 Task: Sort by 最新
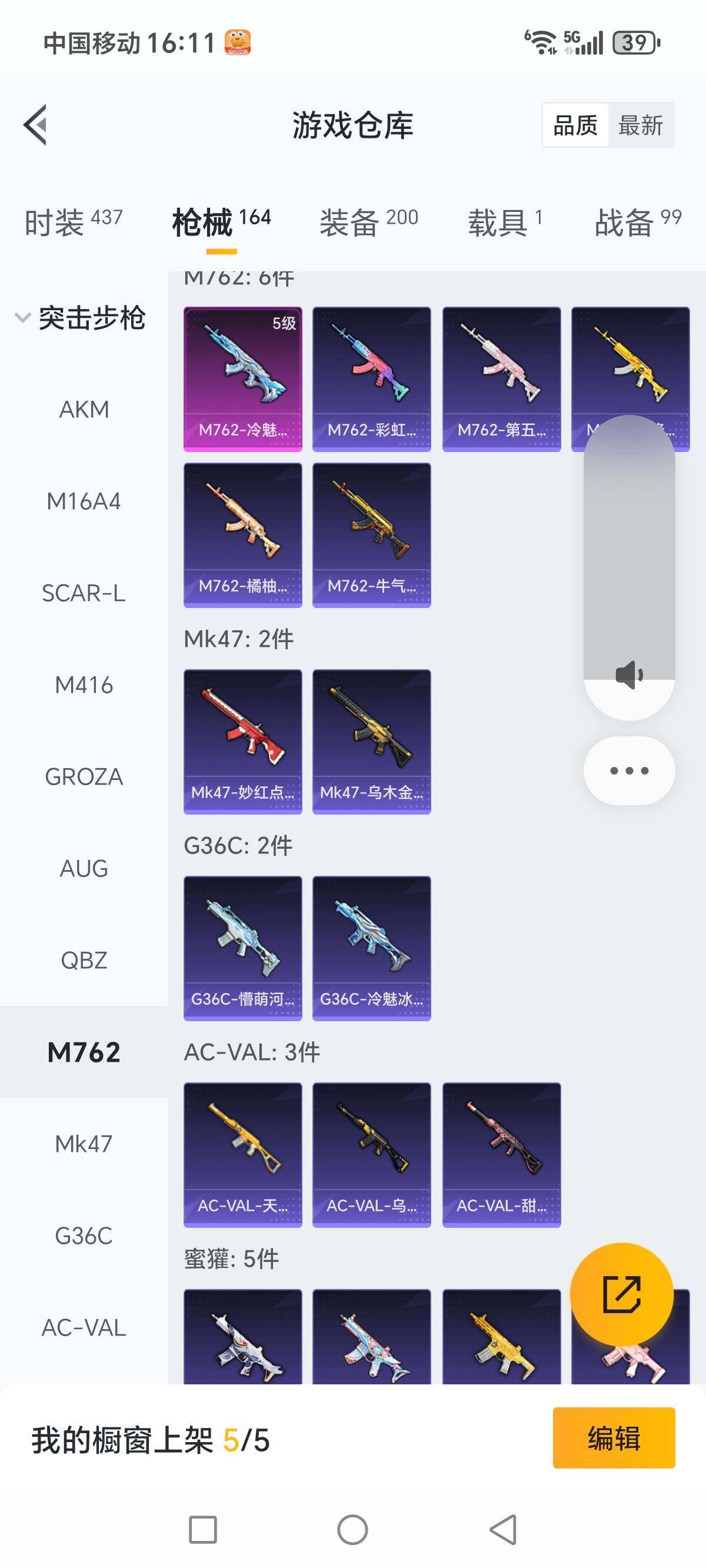(x=640, y=125)
